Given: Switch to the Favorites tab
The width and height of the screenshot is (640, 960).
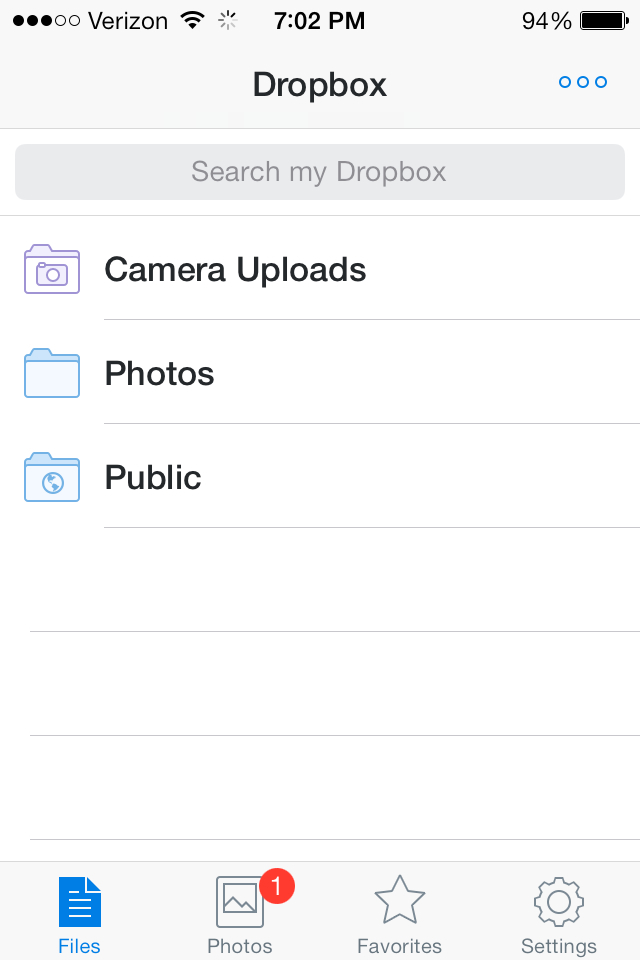Looking at the screenshot, I should click(x=399, y=913).
